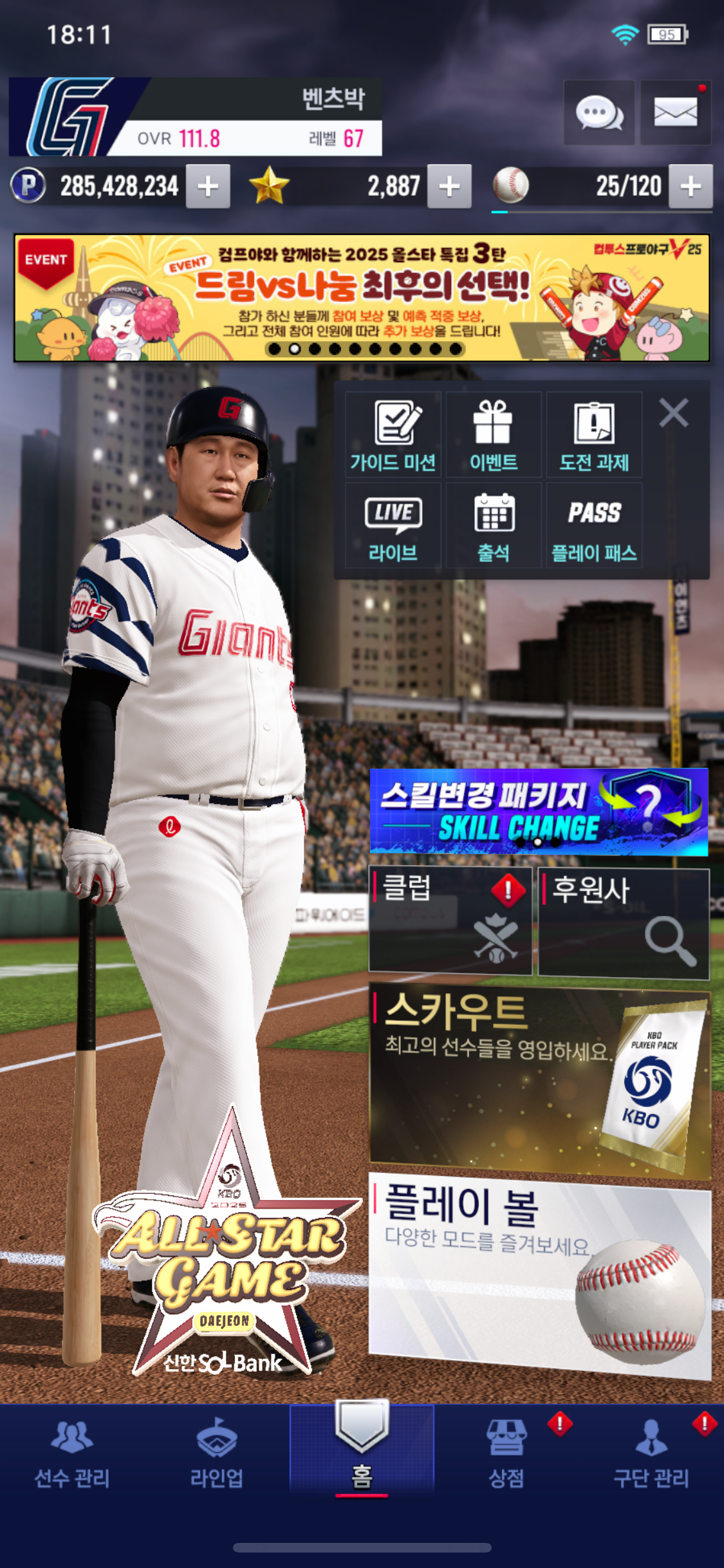Viewport: 724px width, 1568px height.
Task: Open the mailbox envelope icon
Action: pyautogui.click(x=675, y=113)
